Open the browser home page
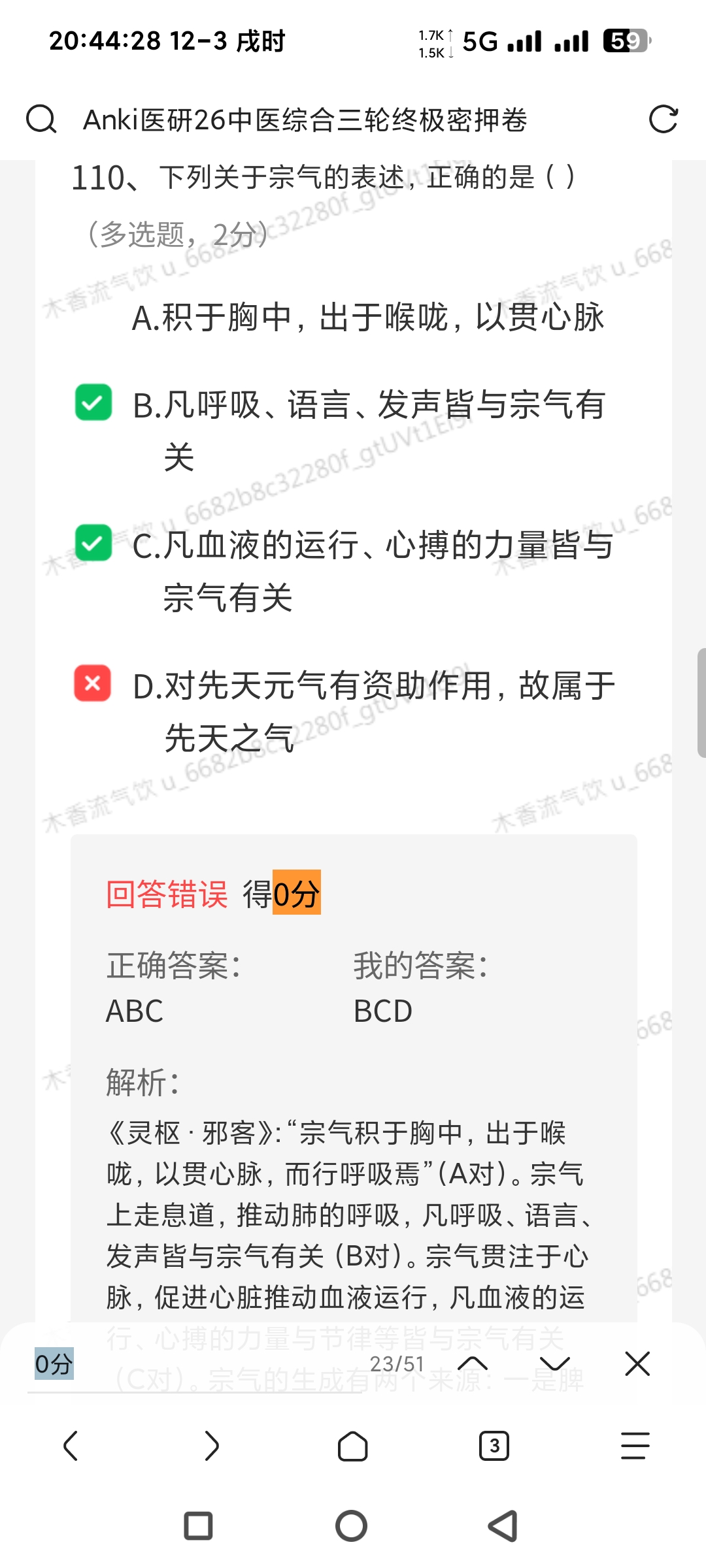Viewport: 706px width, 1568px height. click(x=353, y=1445)
